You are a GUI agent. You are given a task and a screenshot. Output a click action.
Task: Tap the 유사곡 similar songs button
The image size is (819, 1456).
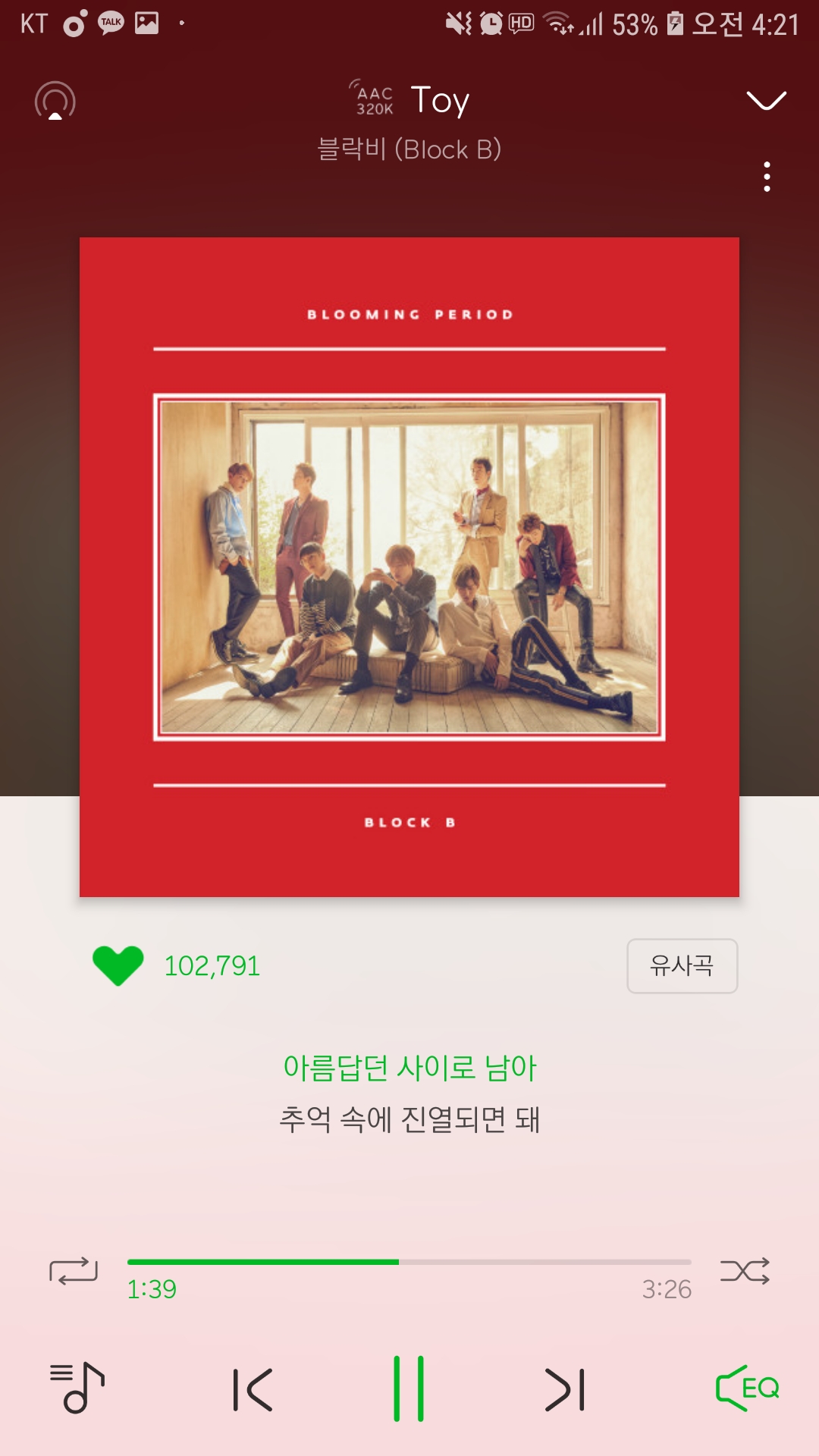pos(681,965)
